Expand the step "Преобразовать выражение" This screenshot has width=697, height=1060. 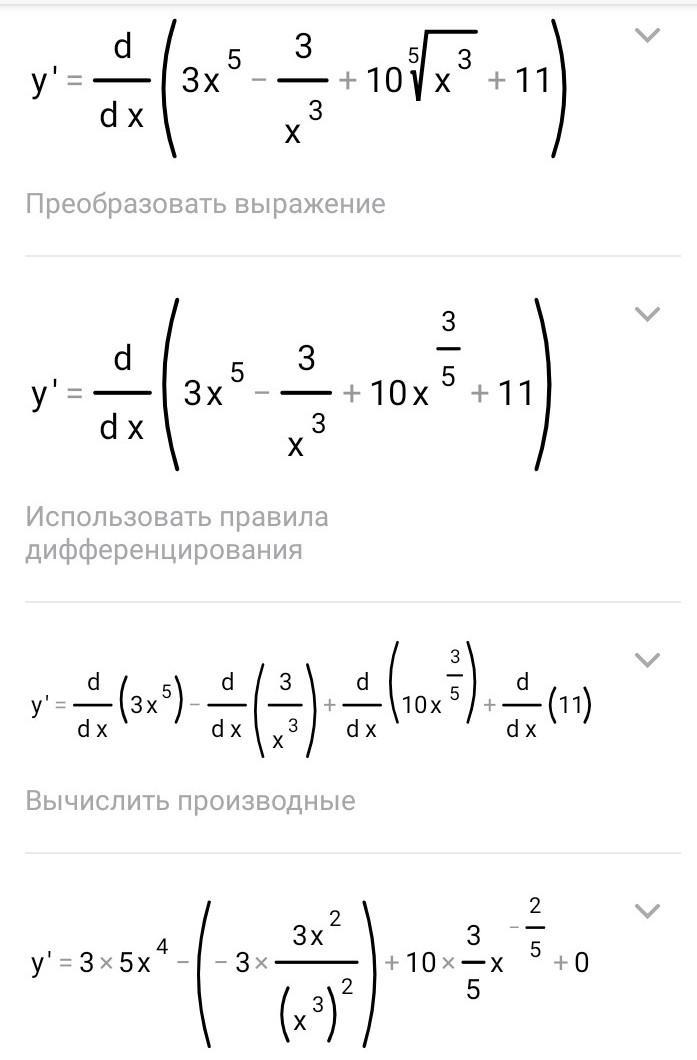point(648,36)
